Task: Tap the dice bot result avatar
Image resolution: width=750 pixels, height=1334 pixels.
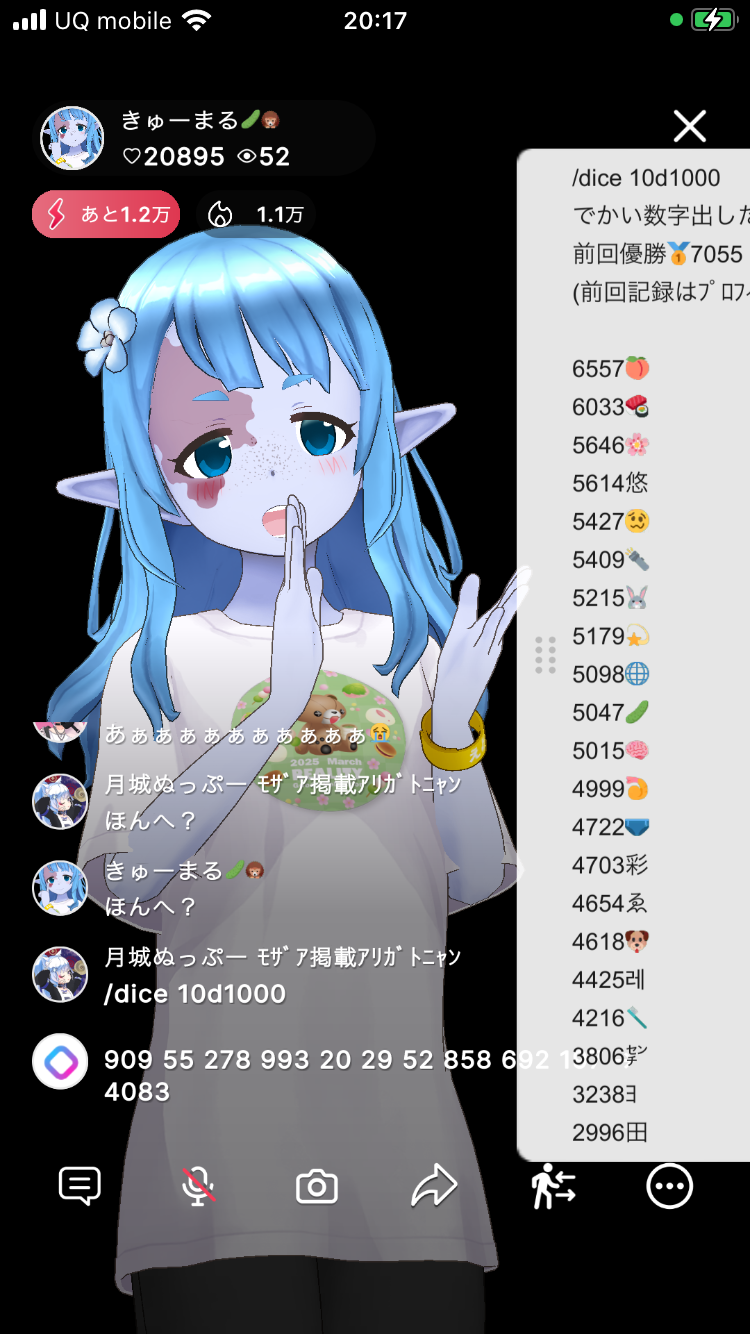Action: pyautogui.click(x=60, y=1061)
